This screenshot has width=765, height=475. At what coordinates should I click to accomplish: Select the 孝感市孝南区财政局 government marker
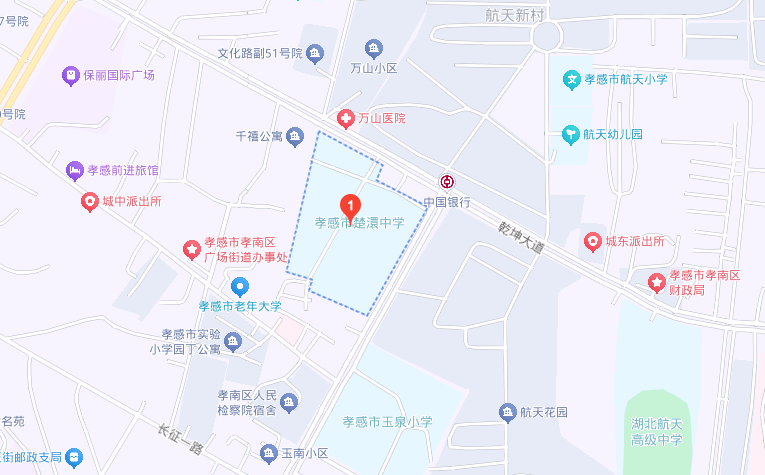[x=657, y=282]
